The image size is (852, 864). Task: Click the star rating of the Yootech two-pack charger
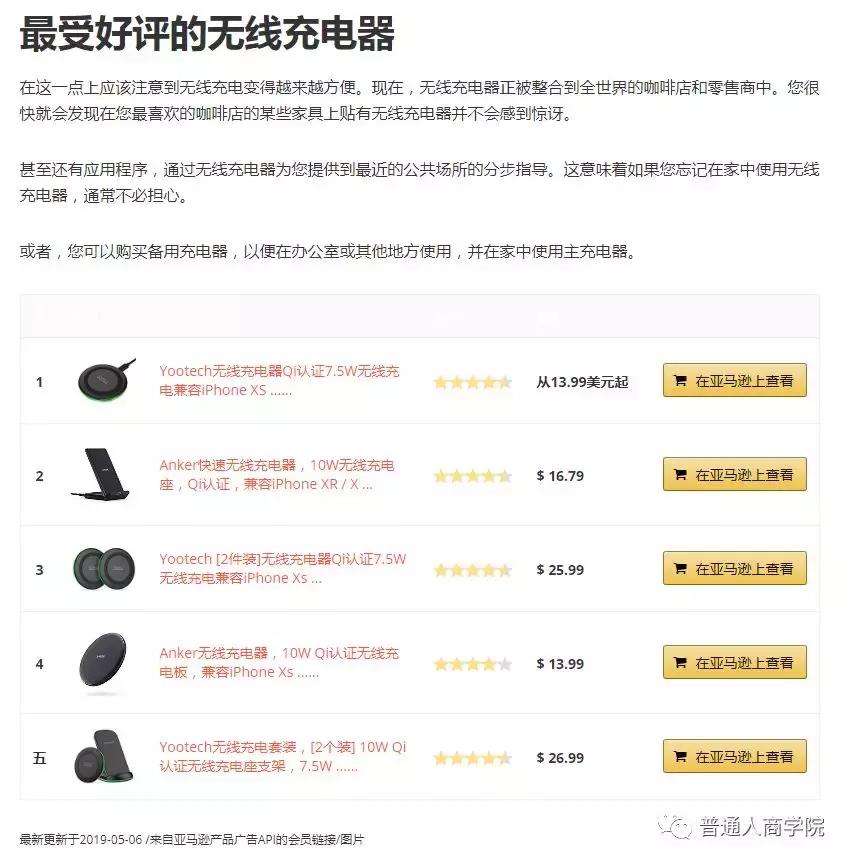tap(472, 568)
